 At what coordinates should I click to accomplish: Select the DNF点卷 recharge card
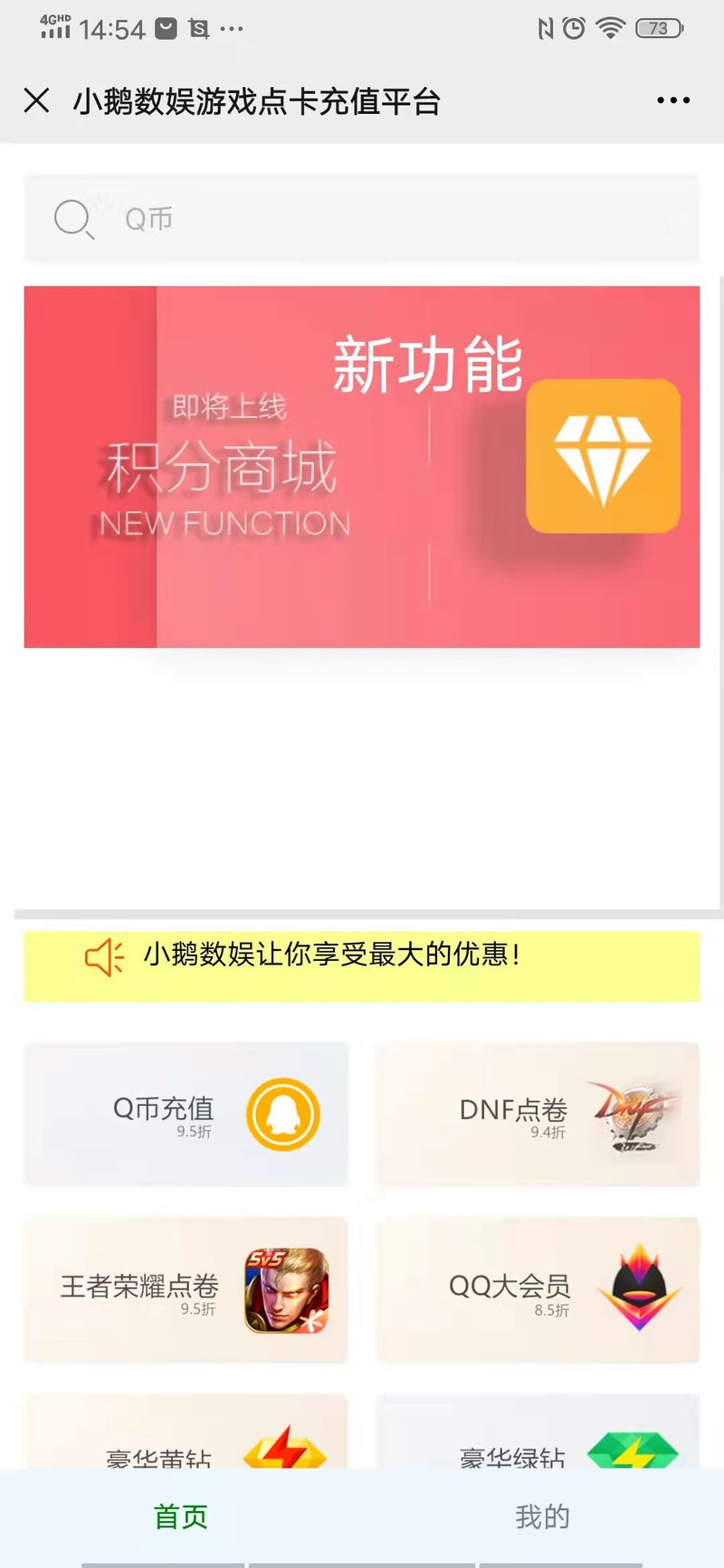click(538, 1114)
